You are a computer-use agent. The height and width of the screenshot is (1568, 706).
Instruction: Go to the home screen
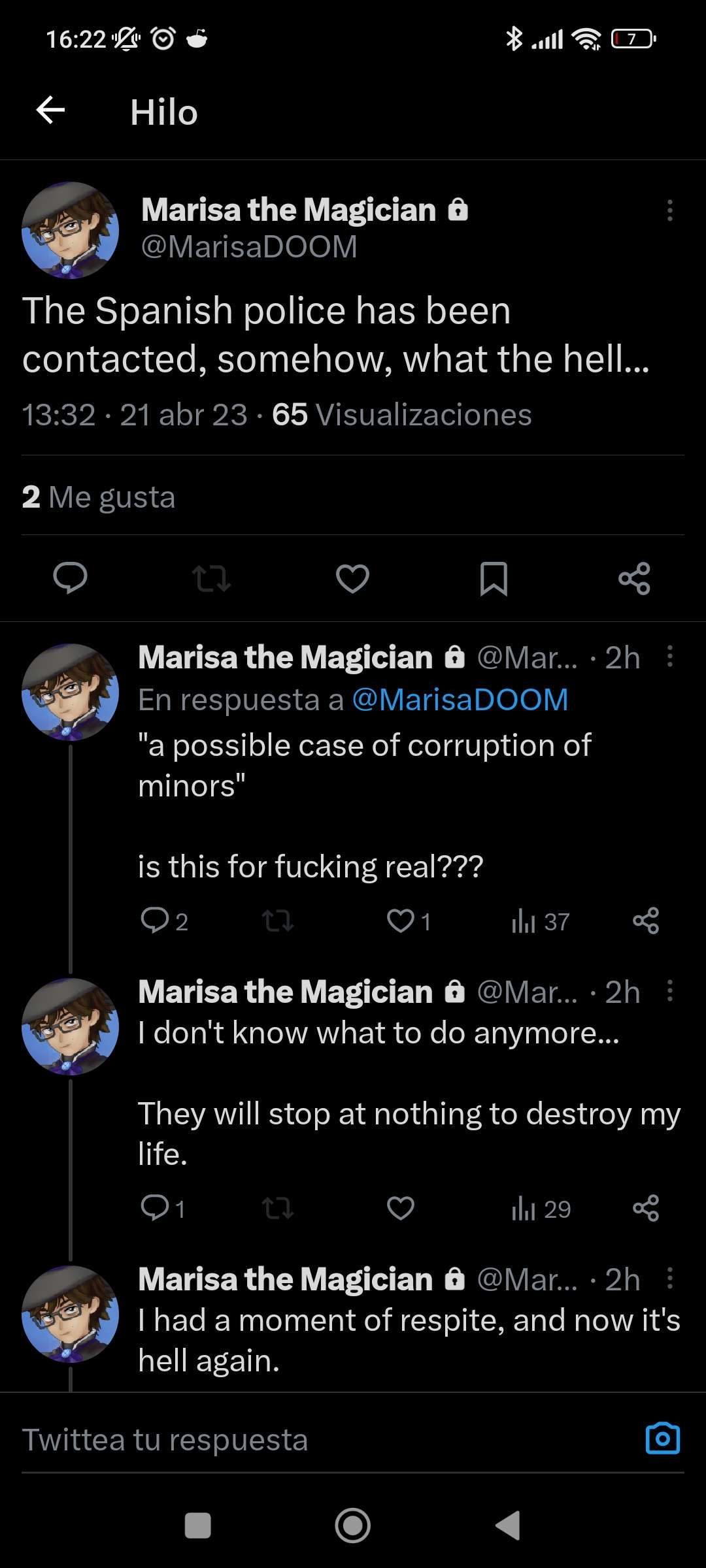click(x=352, y=1526)
